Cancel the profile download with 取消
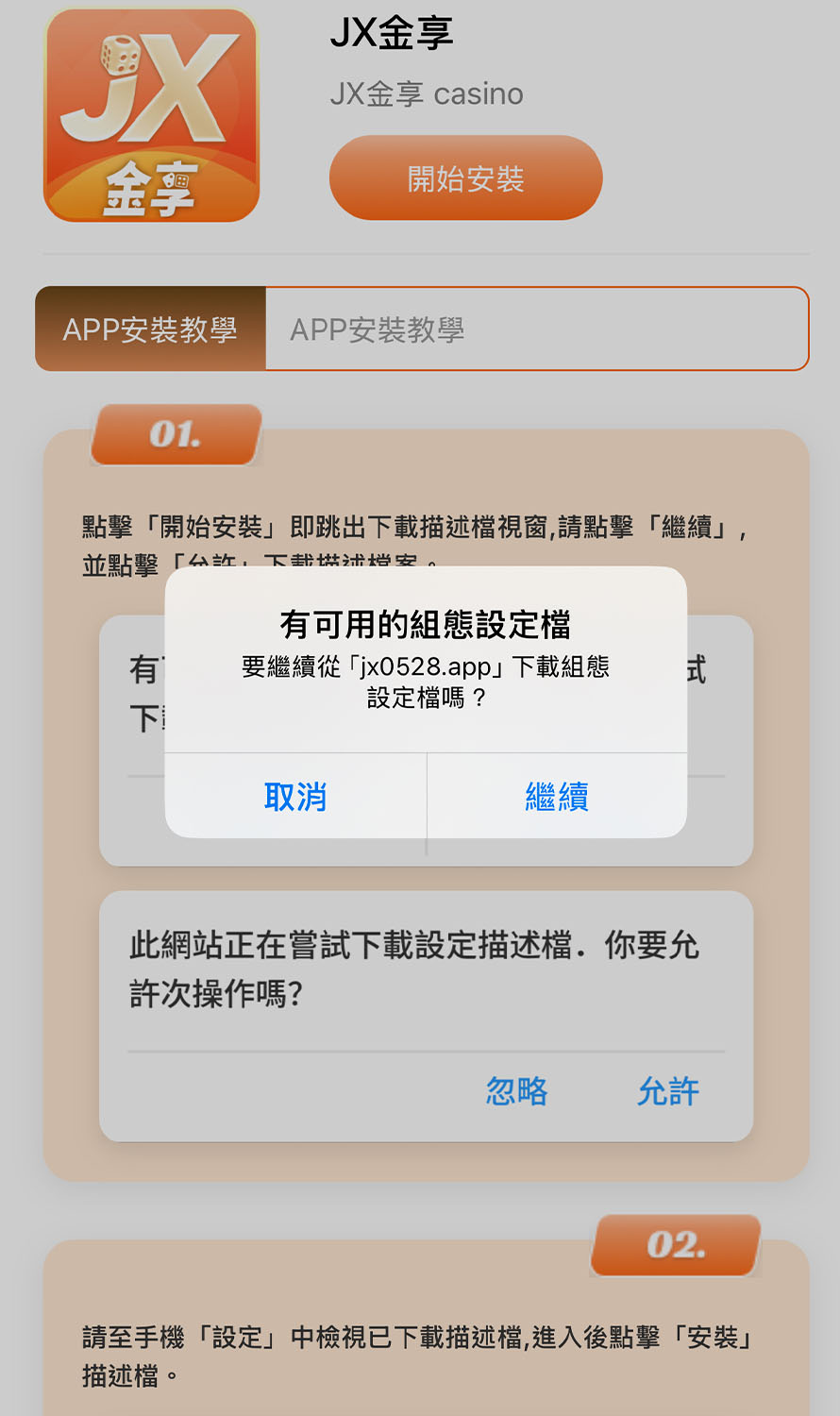 [x=295, y=797]
